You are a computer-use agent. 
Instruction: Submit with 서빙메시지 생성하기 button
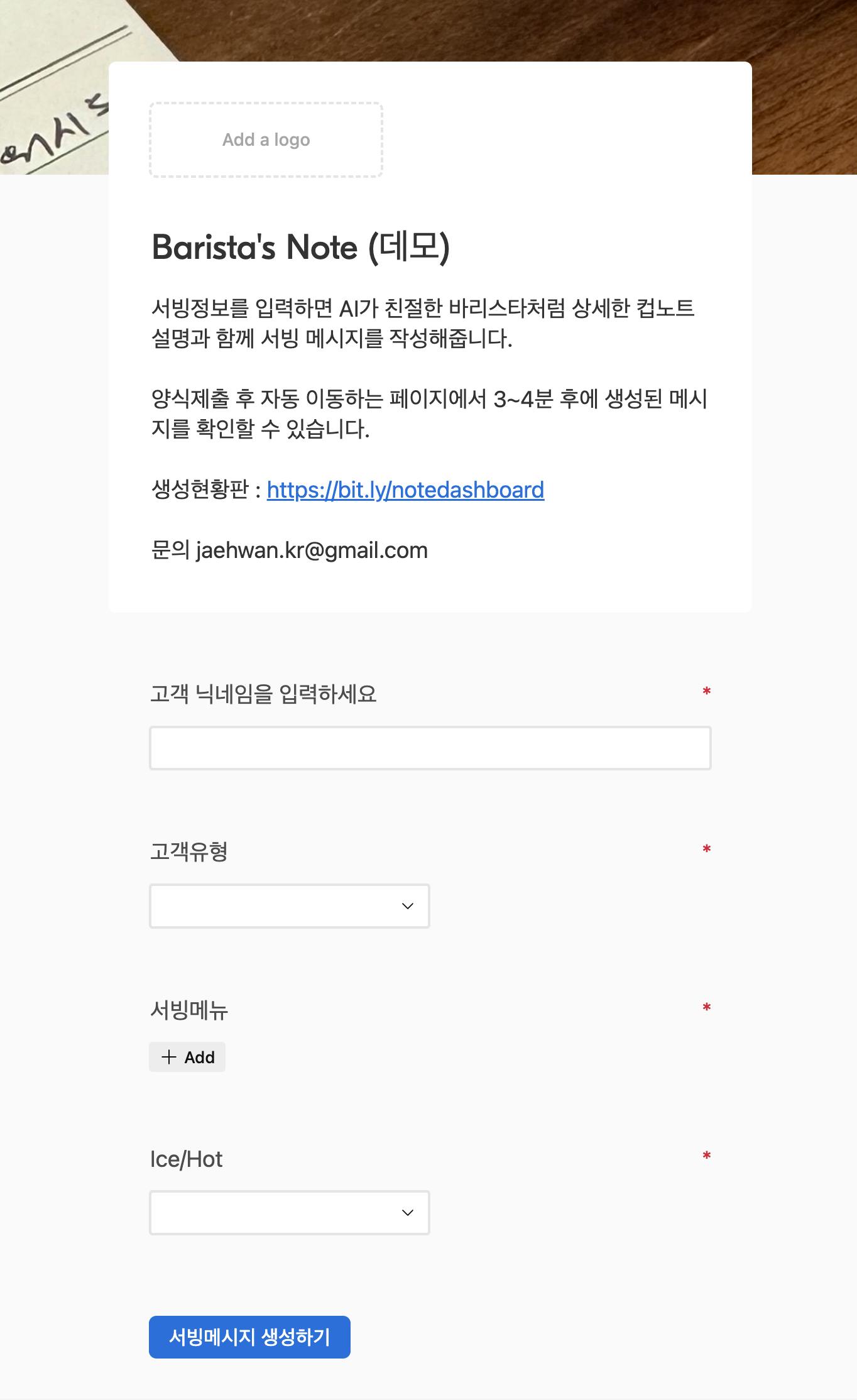pyautogui.click(x=249, y=1337)
